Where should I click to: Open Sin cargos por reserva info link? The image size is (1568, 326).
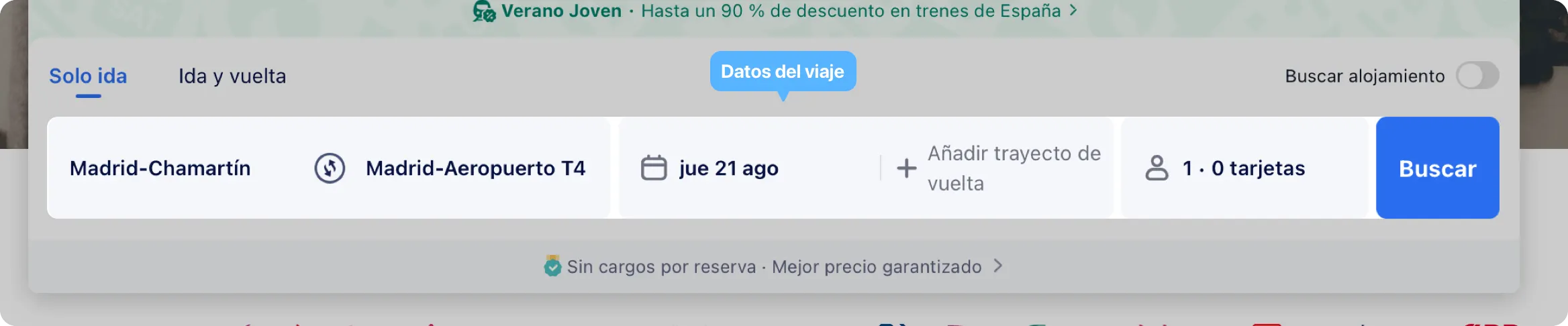coord(773,267)
